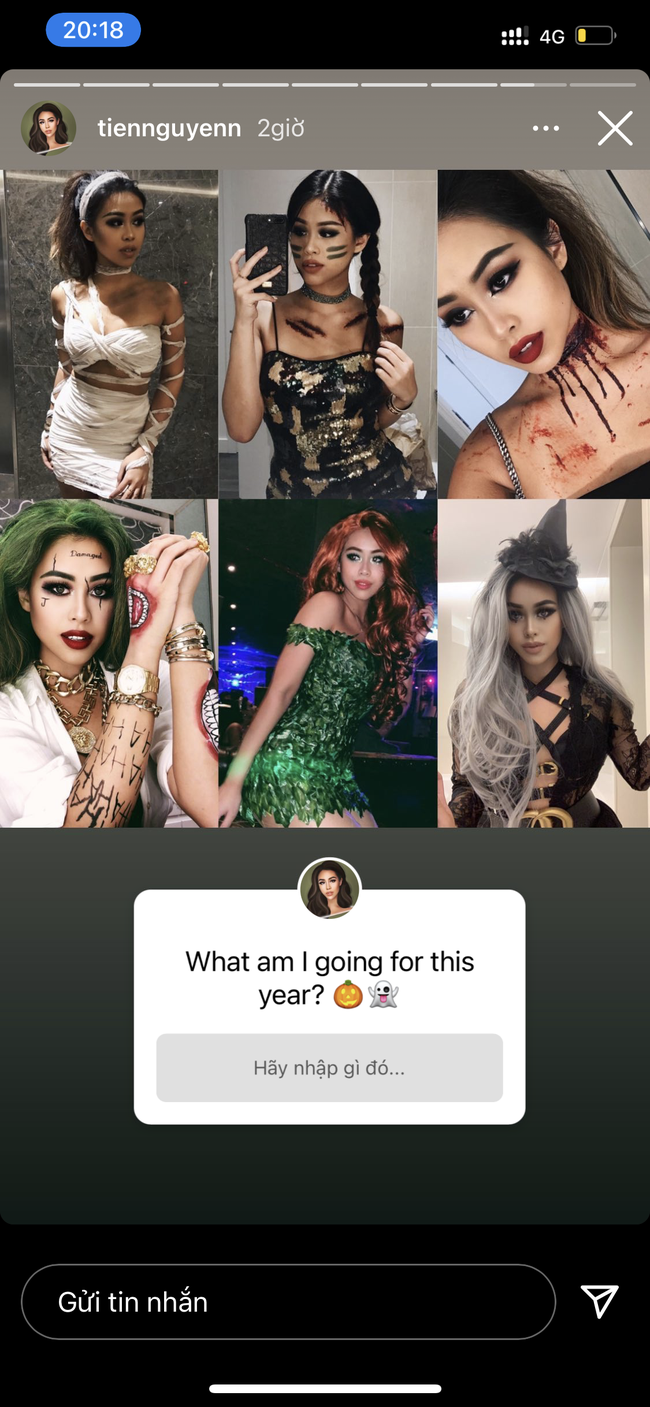Focus the Gửi tin nhắn message field

[288, 1301]
